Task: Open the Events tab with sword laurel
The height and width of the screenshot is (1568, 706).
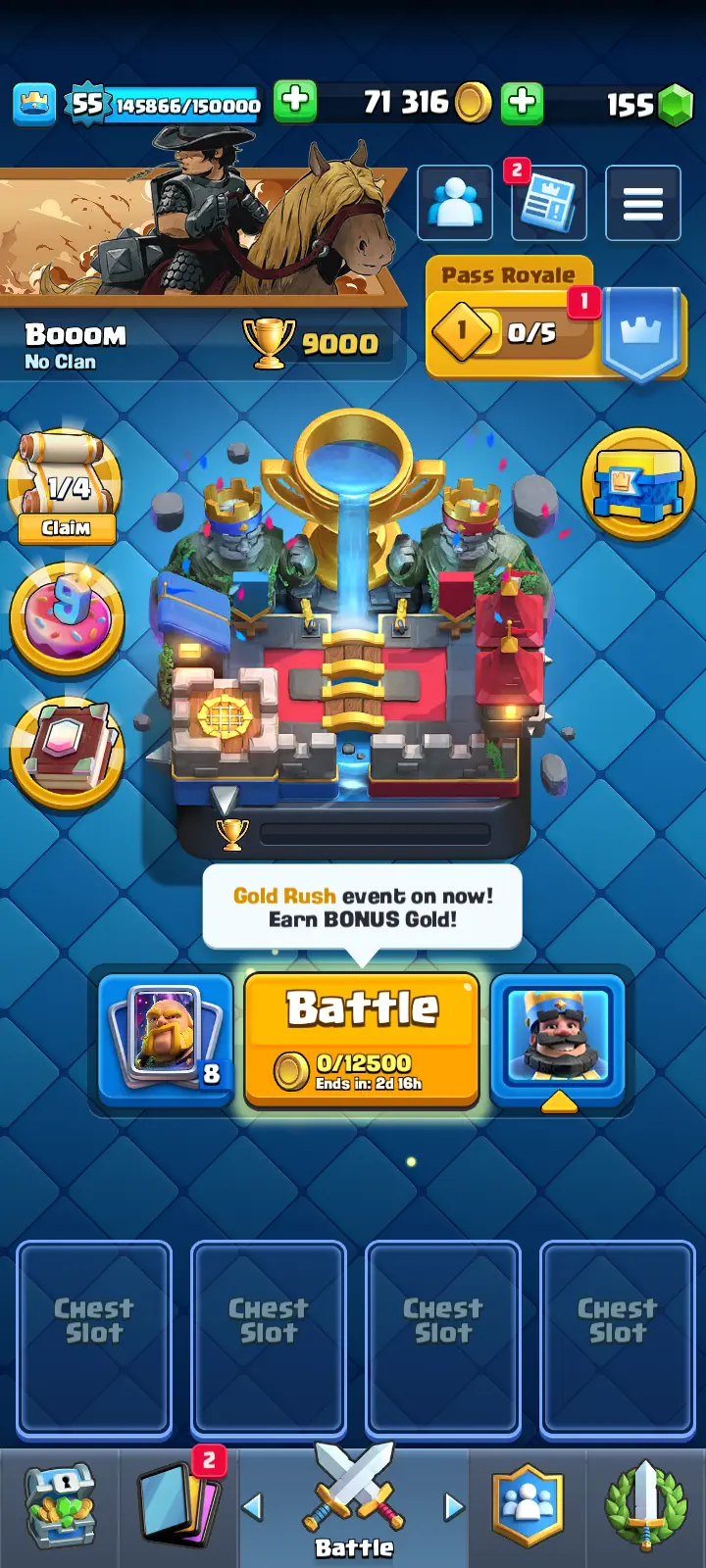Action: click(645, 1507)
